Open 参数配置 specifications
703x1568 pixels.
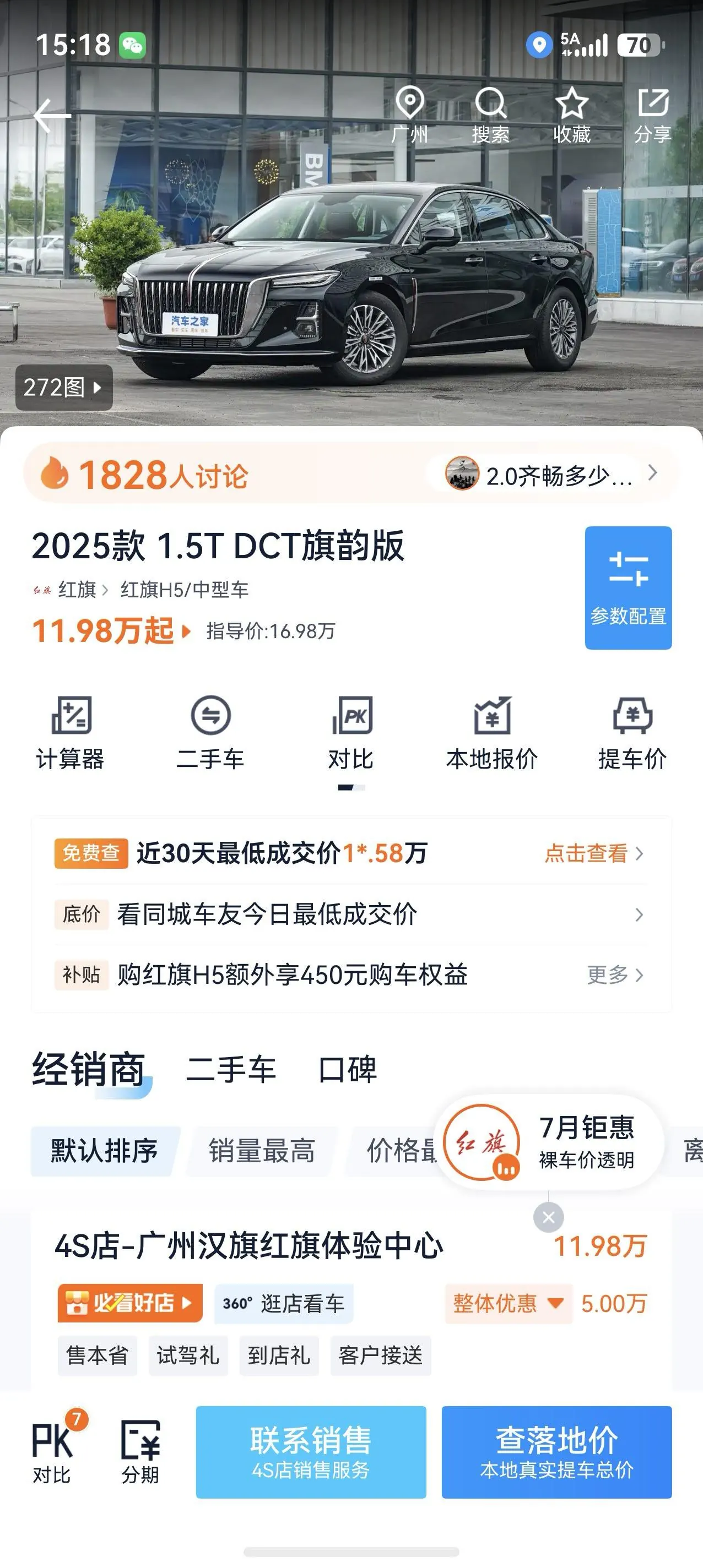pyautogui.click(x=628, y=587)
